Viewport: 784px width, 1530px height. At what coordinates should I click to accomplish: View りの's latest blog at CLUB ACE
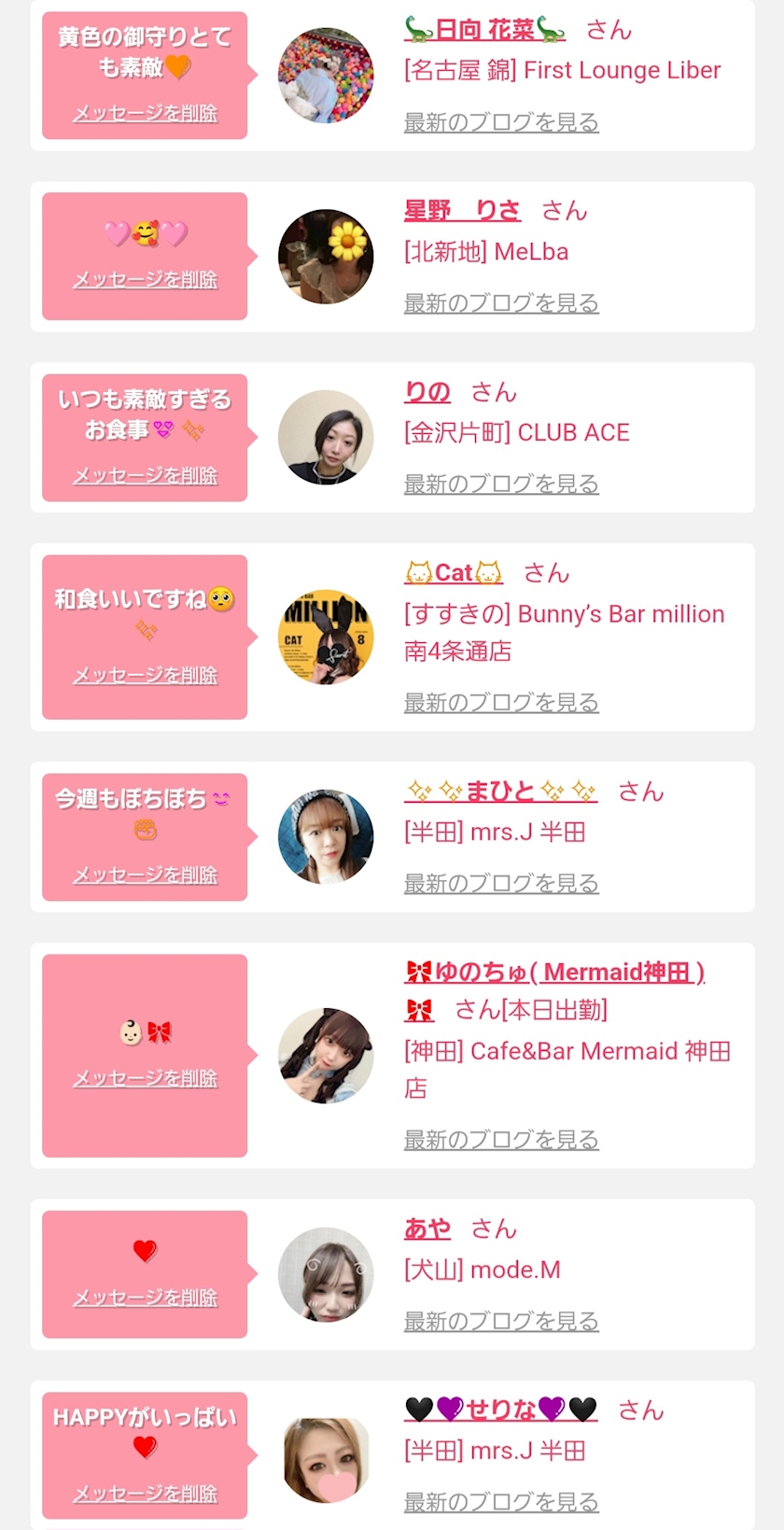[x=501, y=484]
